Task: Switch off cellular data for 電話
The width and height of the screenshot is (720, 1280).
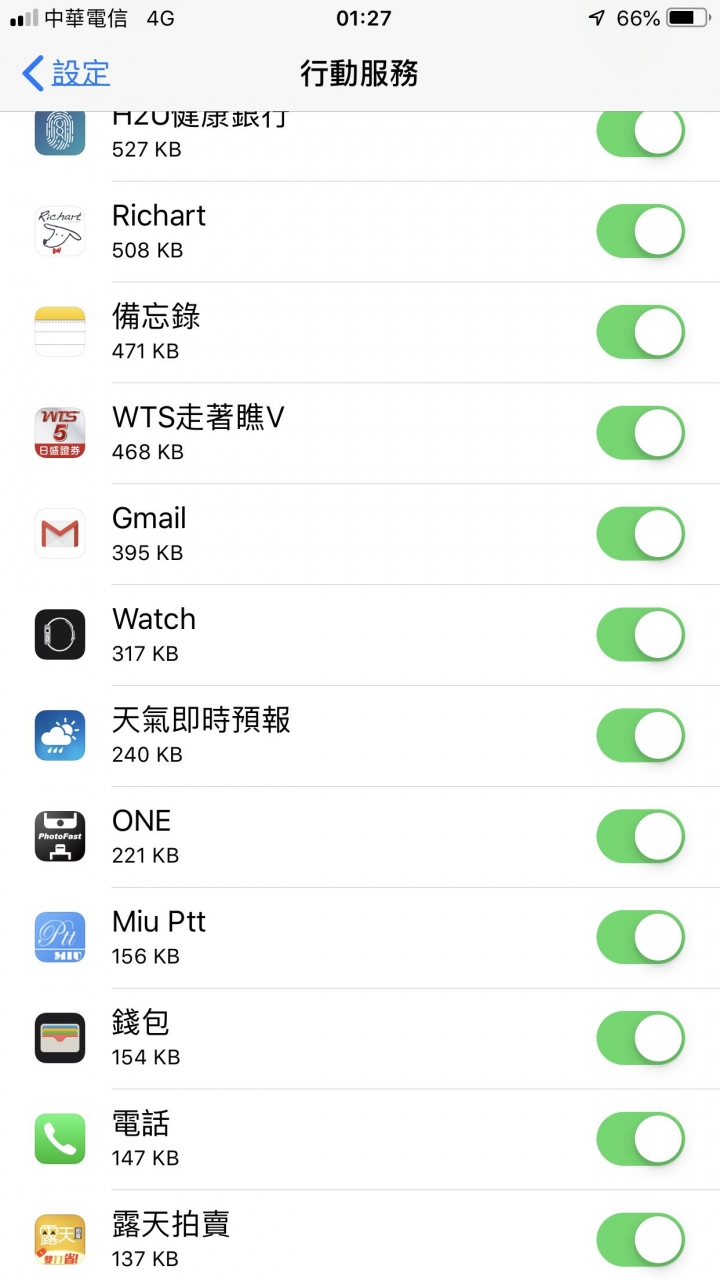Action: click(x=641, y=1140)
